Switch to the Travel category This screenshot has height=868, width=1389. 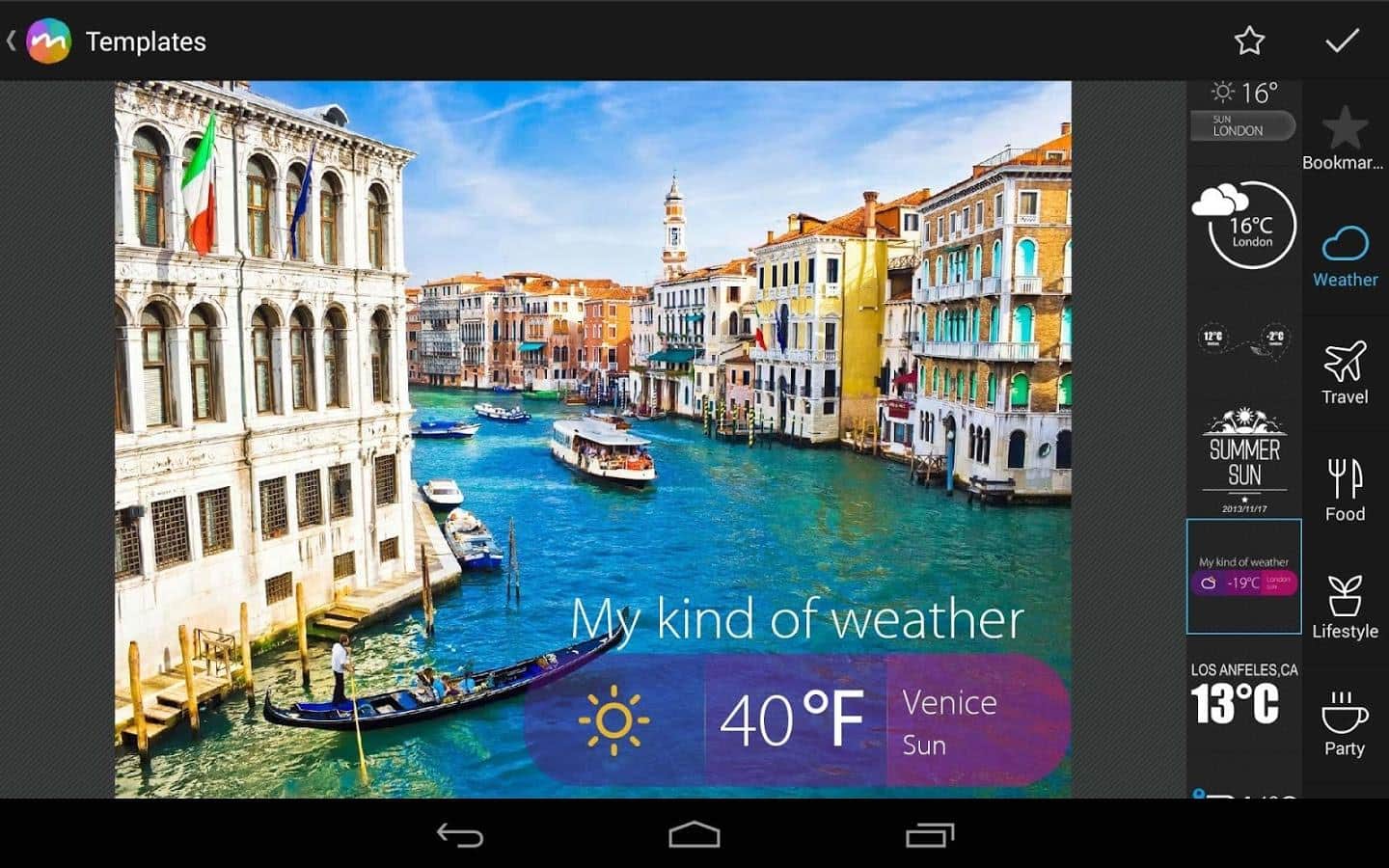(1345, 372)
